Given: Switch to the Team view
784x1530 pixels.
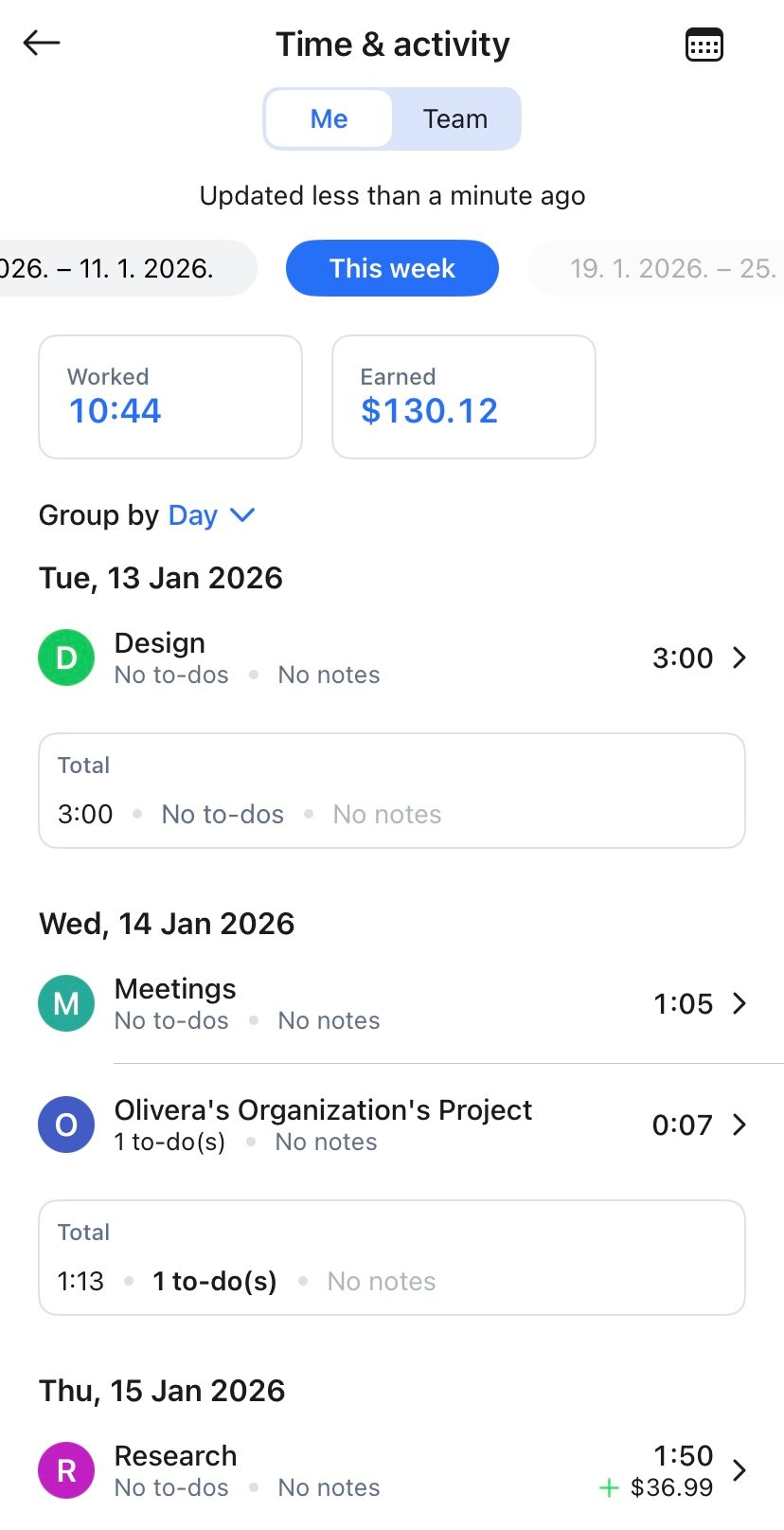Looking at the screenshot, I should tap(455, 117).
